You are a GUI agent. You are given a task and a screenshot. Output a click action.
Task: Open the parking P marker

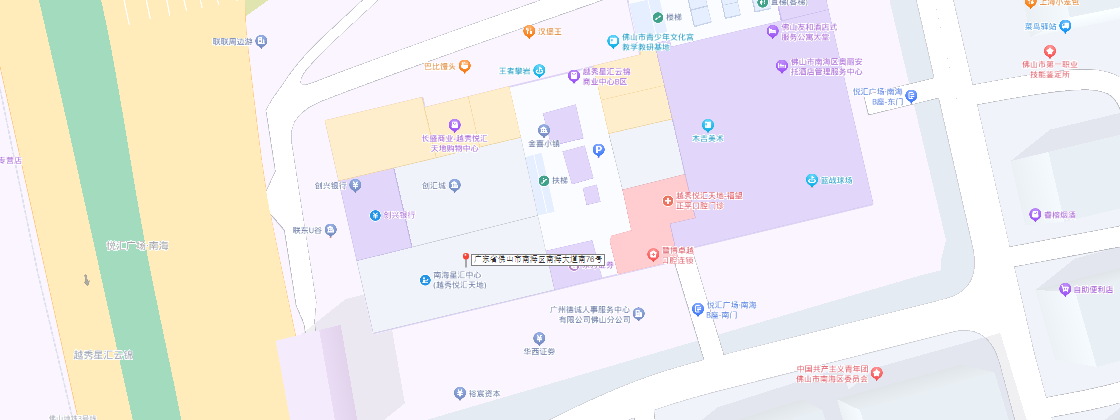599,150
